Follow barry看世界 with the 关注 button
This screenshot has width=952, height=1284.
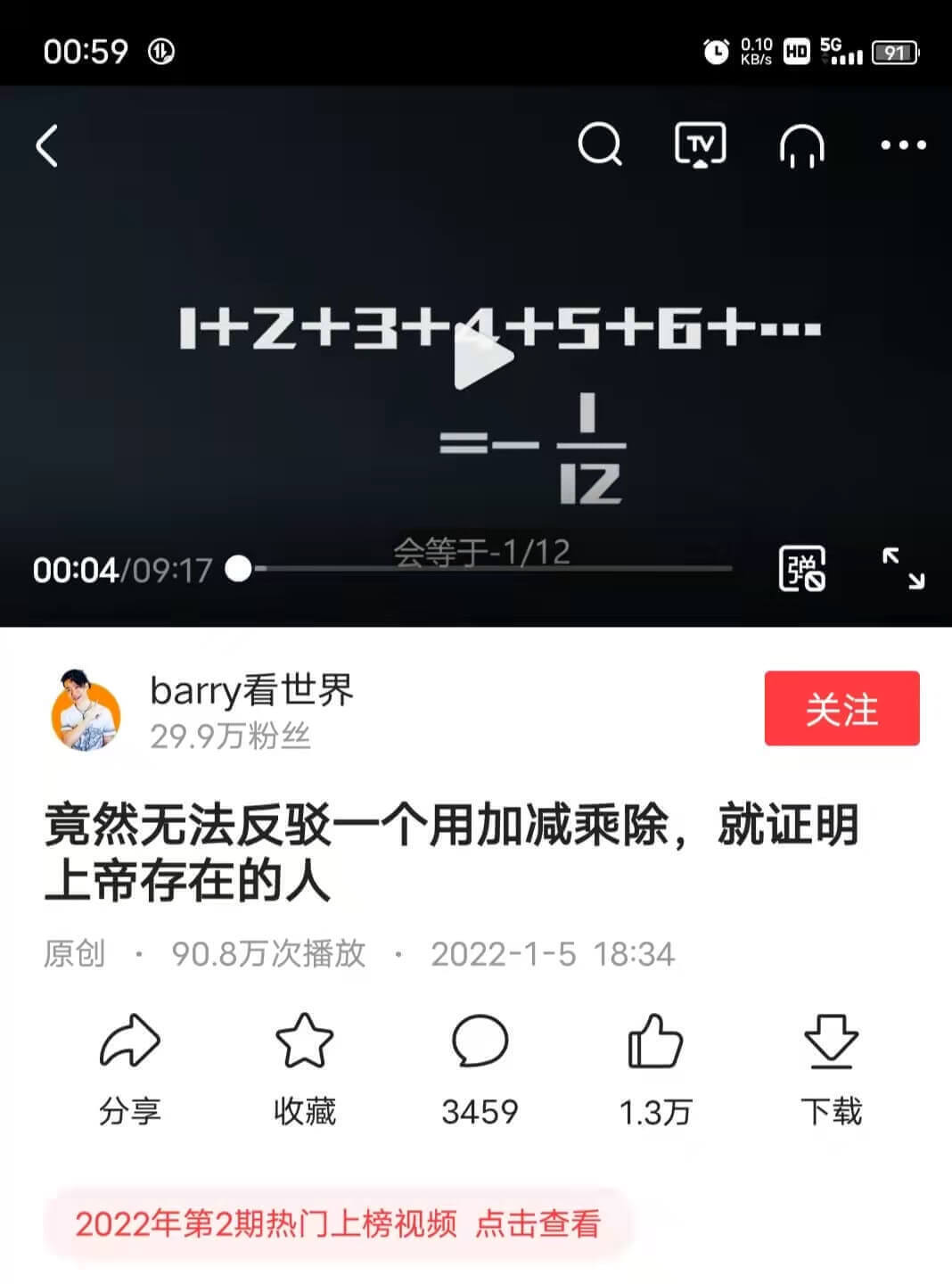coord(841,709)
